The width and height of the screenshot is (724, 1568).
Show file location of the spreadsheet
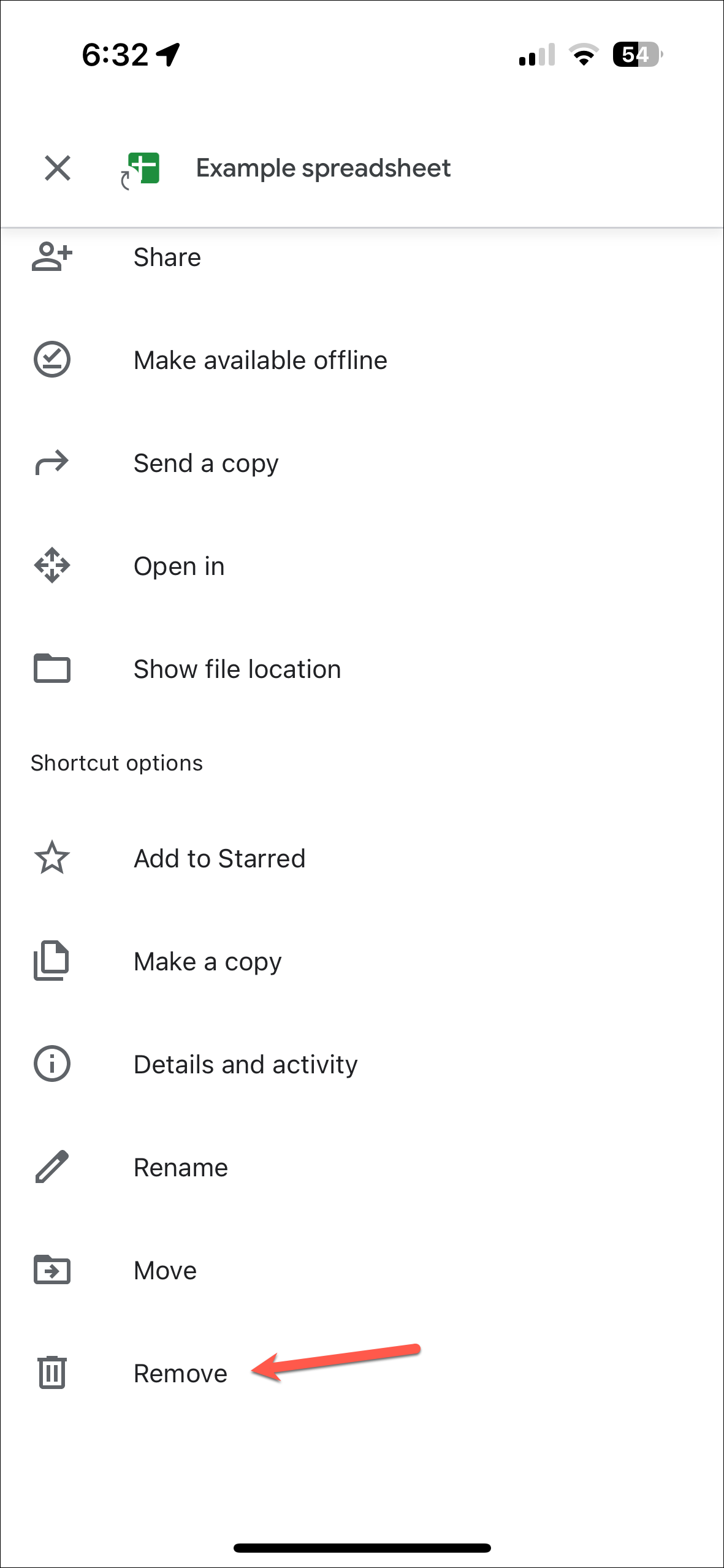click(x=237, y=669)
